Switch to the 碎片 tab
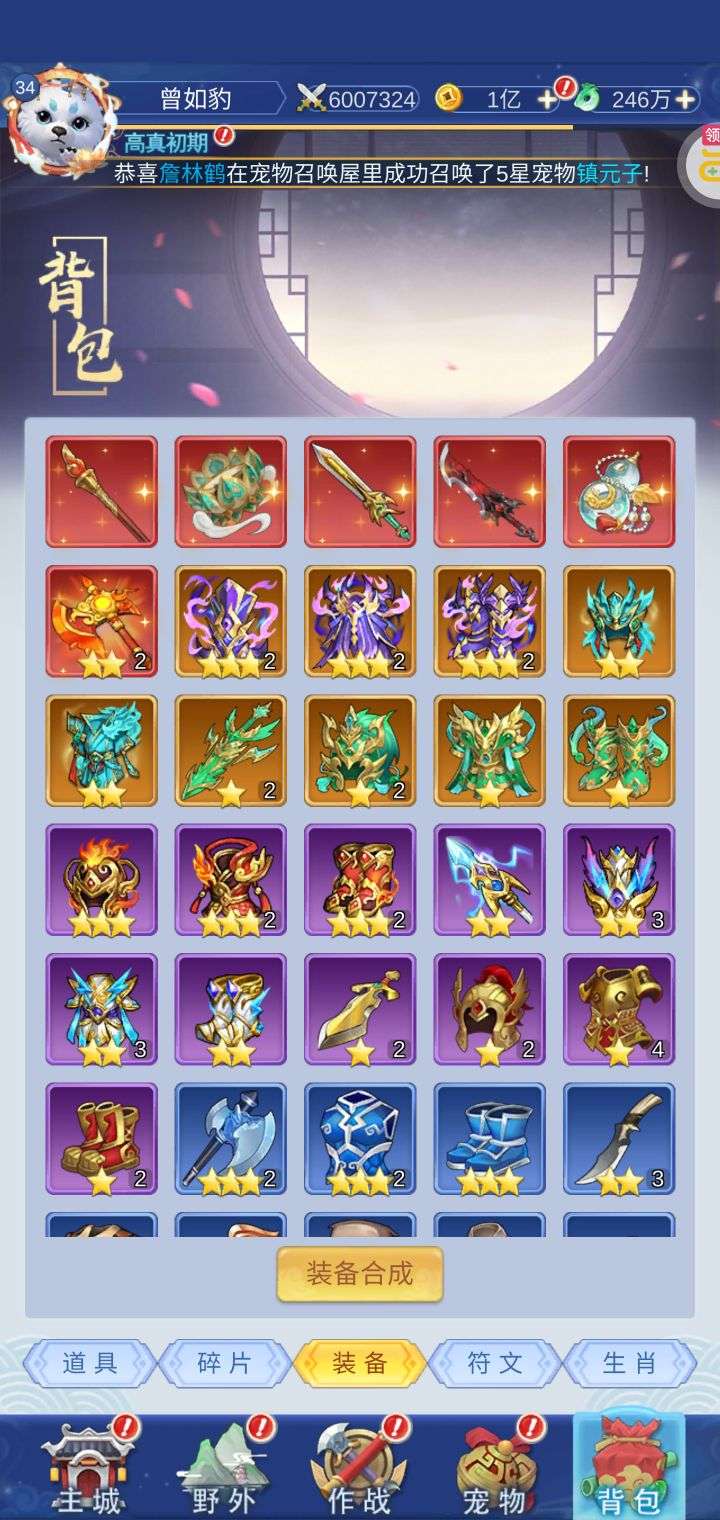 [225, 1364]
